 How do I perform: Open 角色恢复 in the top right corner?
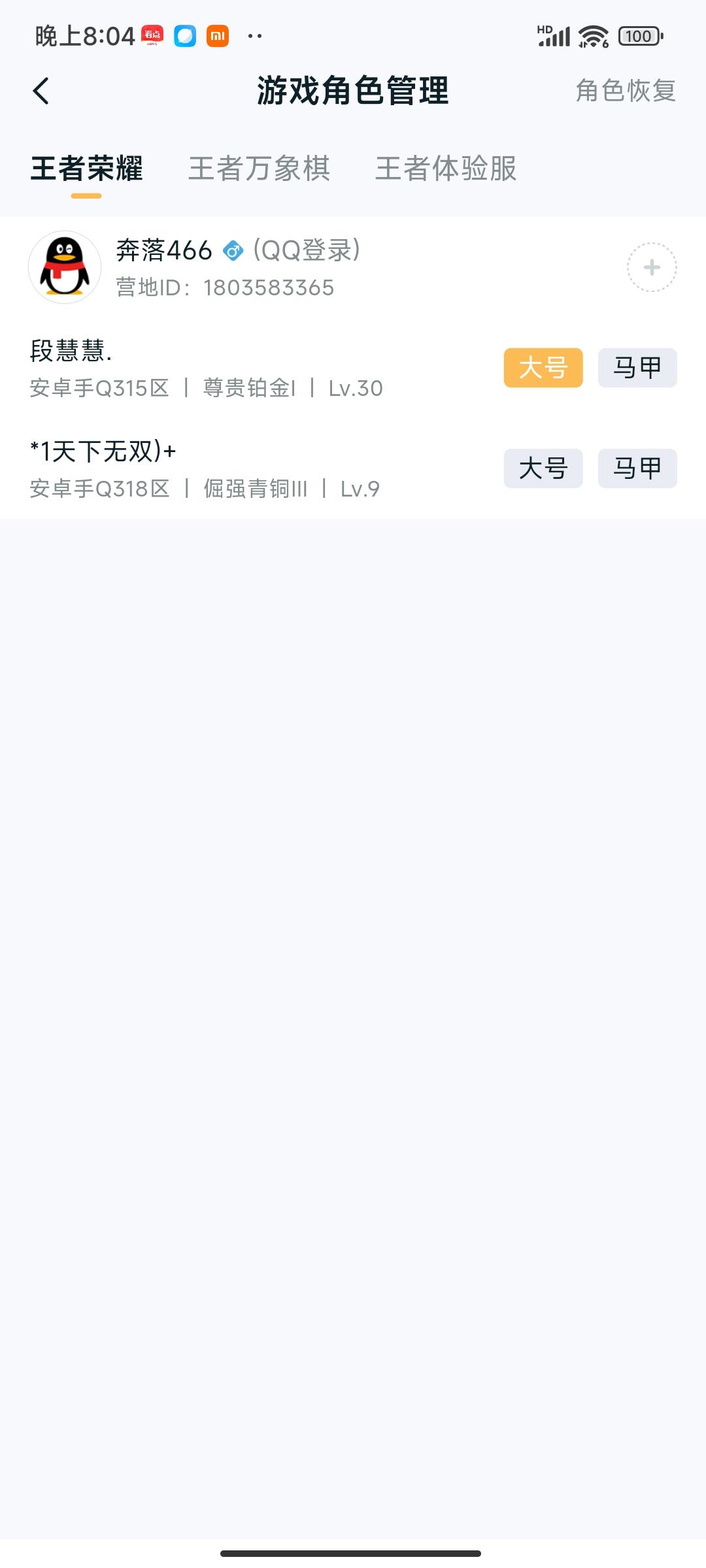[626, 92]
